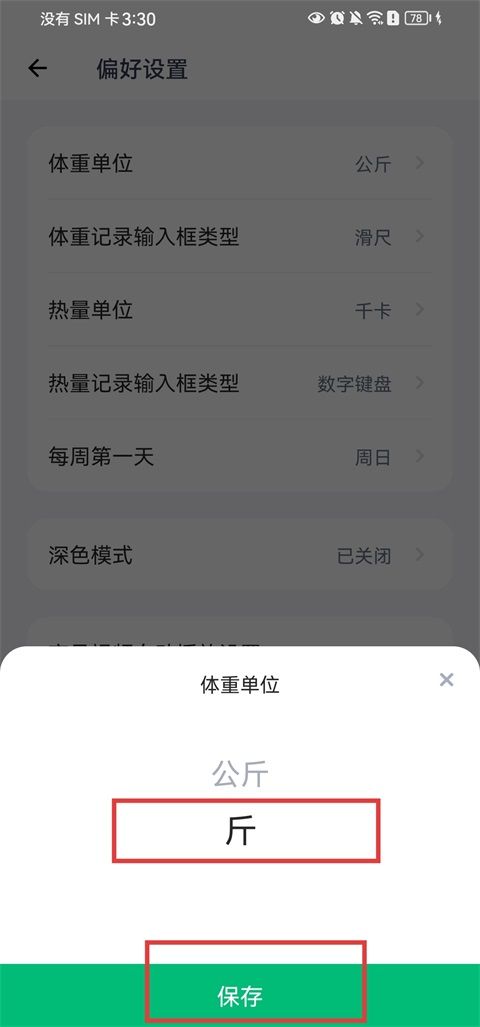The height and width of the screenshot is (1027, 480).
Task: Tap the green 保存 button
Action: [x=240, y=996]
